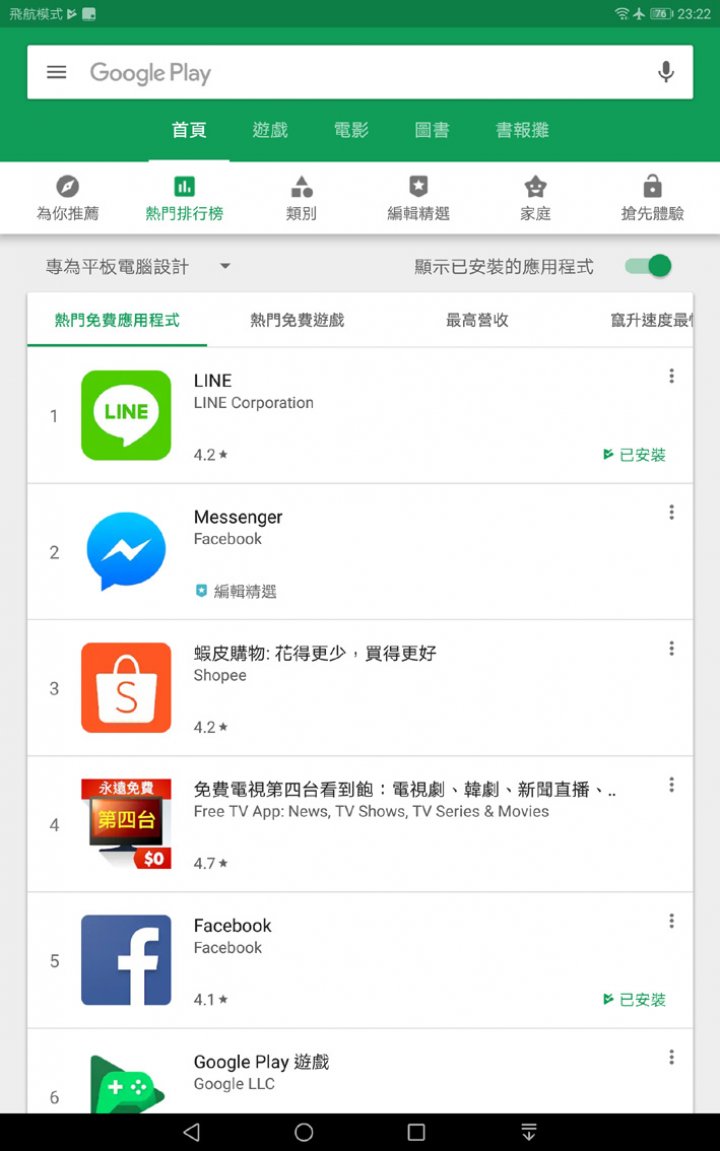Screen dimensions: 720x1151
Task: Open the 類別 categories section
Action: pos(301,198)
